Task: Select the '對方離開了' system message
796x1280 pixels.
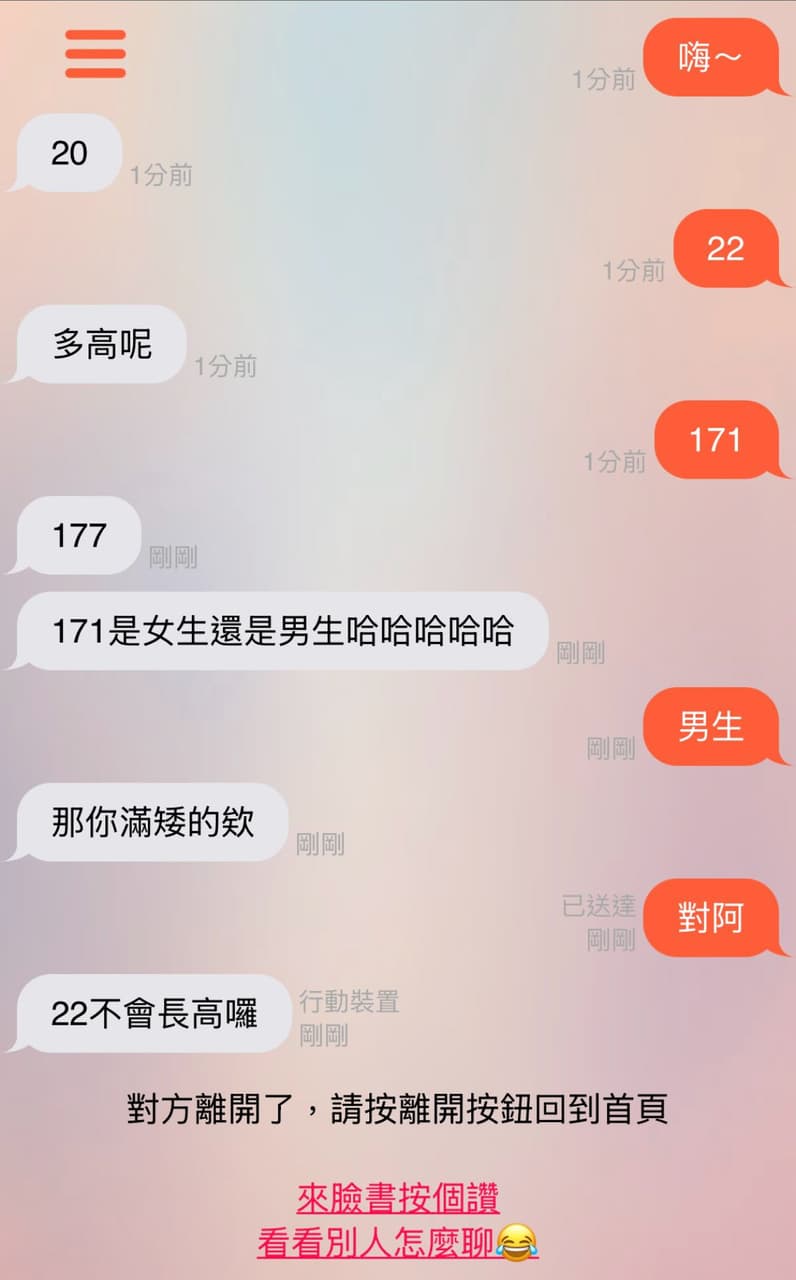Action: [398, 1106]
